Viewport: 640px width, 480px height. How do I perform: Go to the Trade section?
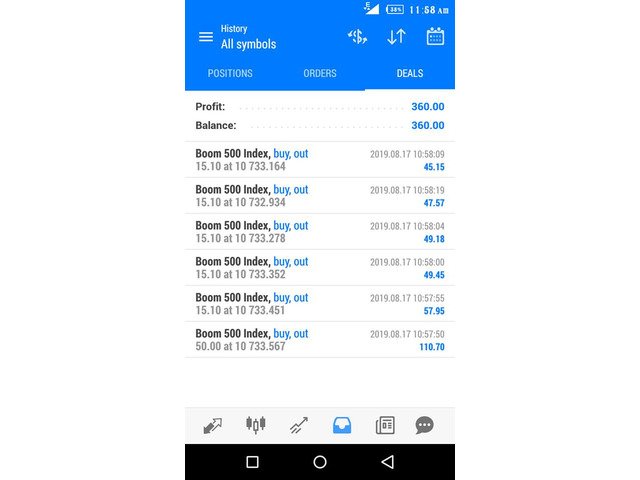coord(298,425)
